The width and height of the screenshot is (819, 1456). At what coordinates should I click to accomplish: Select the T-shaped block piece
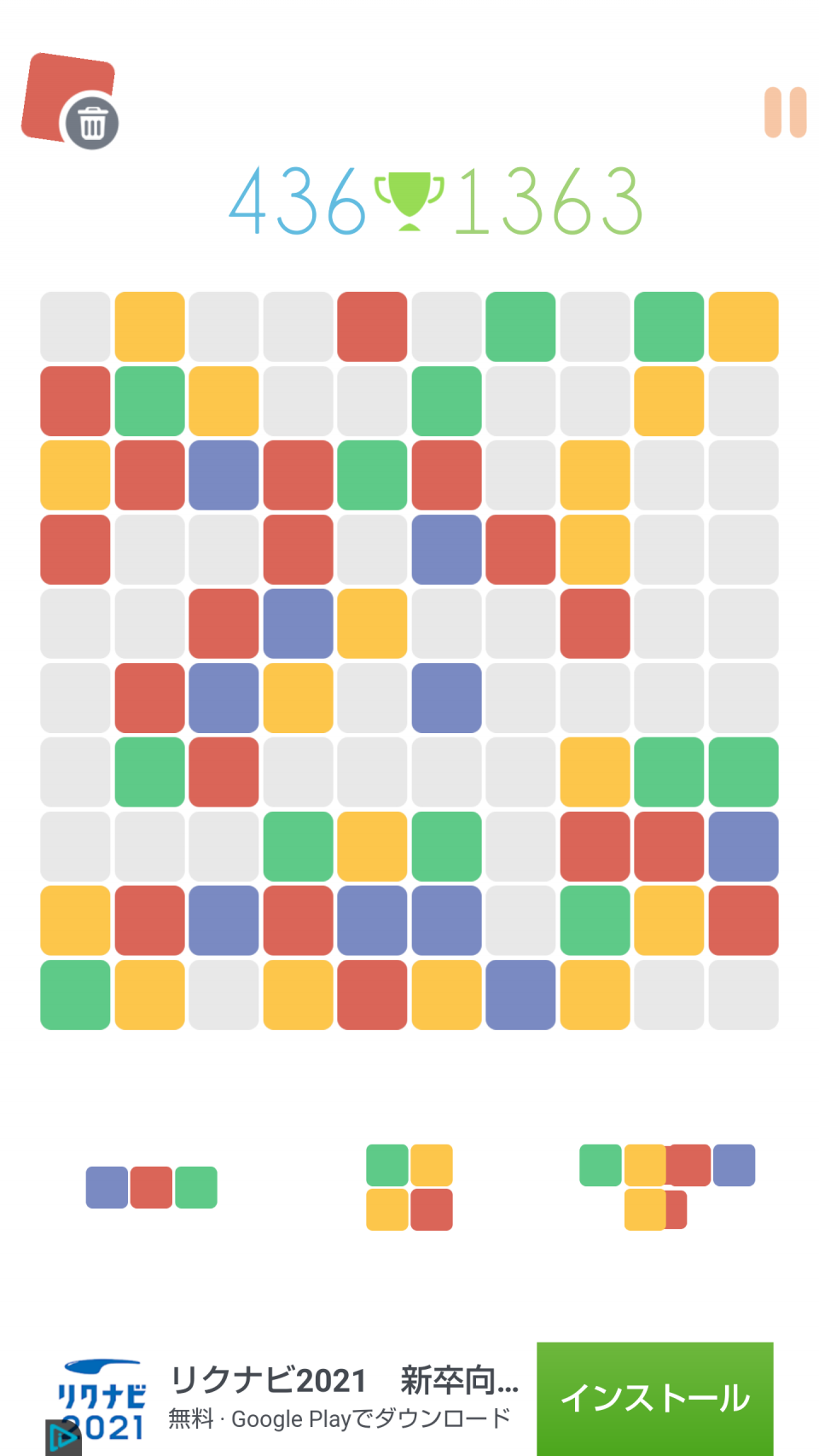(667, 1187)
